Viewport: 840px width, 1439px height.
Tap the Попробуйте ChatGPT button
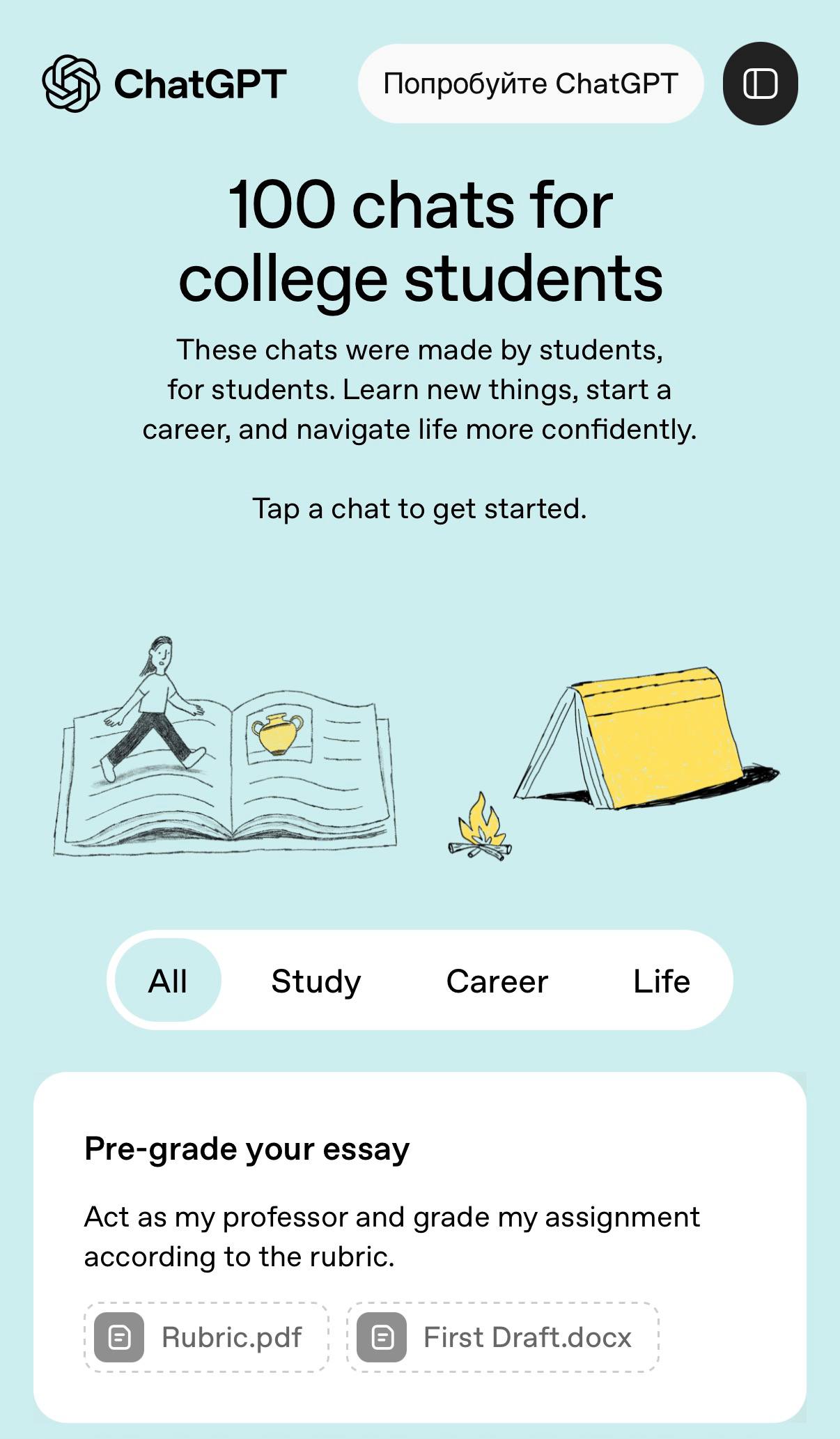coord(530,84)
